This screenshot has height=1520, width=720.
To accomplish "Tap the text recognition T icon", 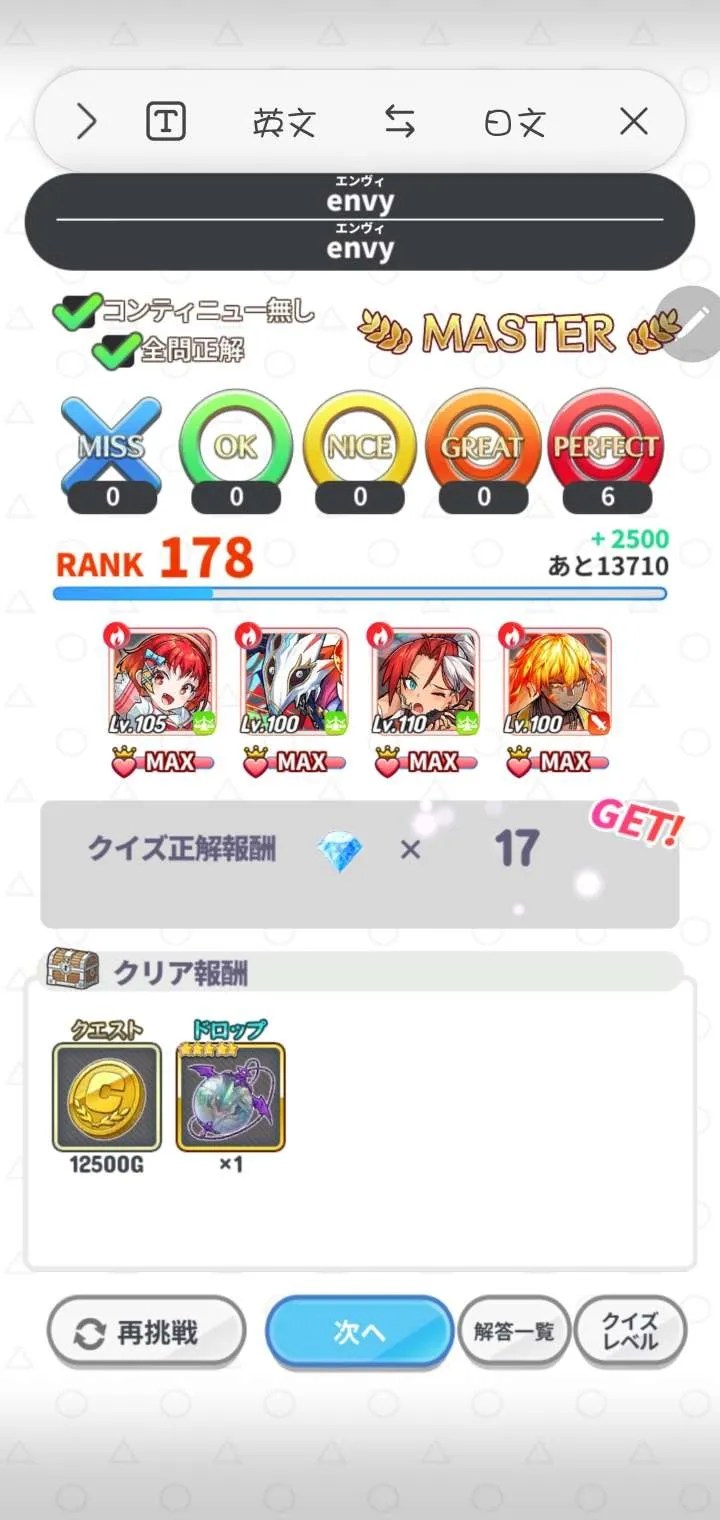I will (x=166, y=122).
